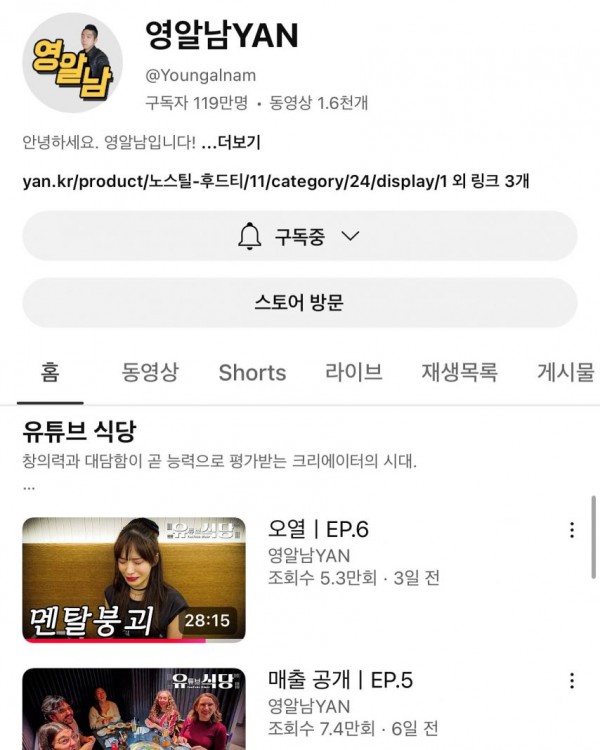Play the 매출 공개 | EP.5 video
This screenshot has height=750, width=600.
tap(134, 709)
